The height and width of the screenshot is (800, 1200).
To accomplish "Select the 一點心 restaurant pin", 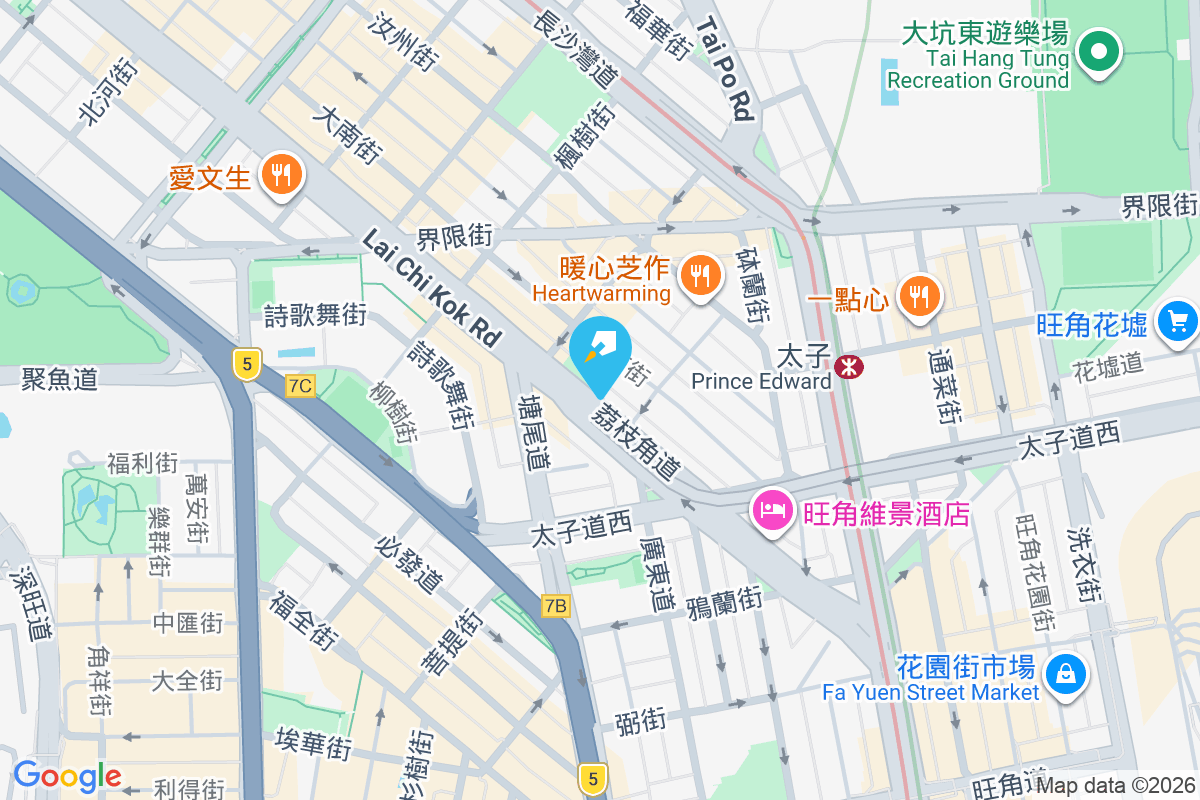I will (918, 296).
